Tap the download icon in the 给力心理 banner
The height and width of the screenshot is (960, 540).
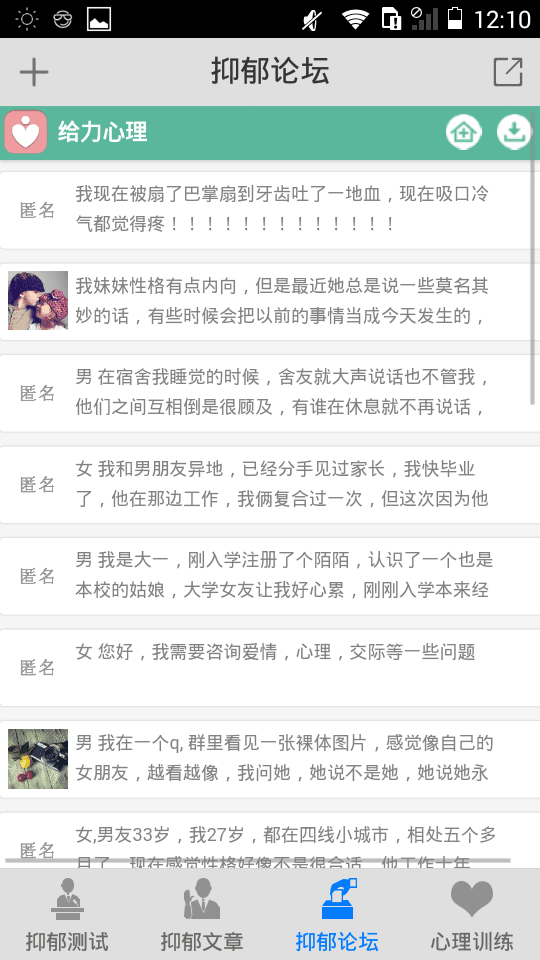[x=514, y=132]
